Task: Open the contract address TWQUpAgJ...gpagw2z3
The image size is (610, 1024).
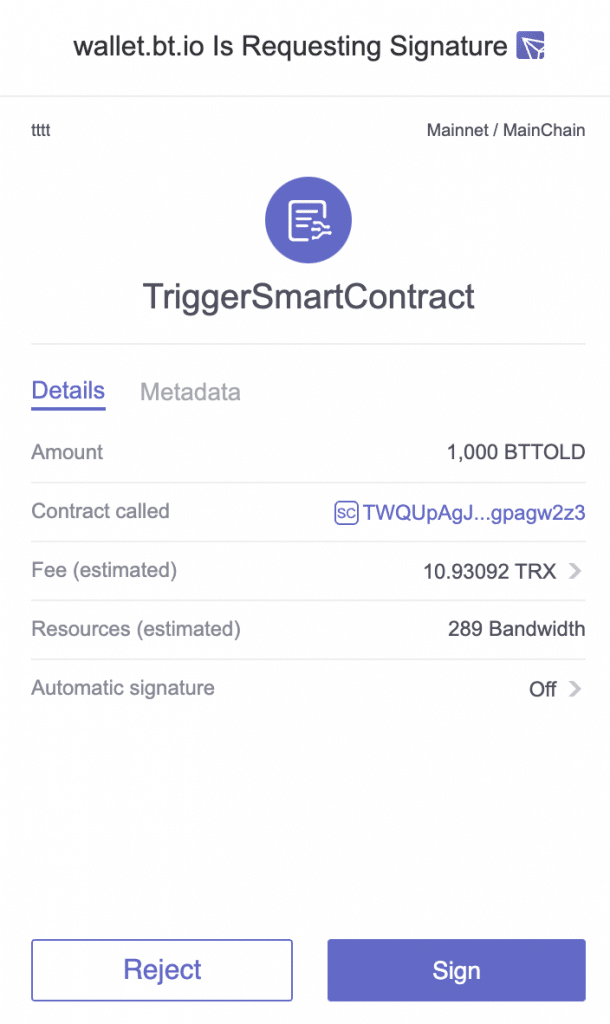Action: click(473, 513)
